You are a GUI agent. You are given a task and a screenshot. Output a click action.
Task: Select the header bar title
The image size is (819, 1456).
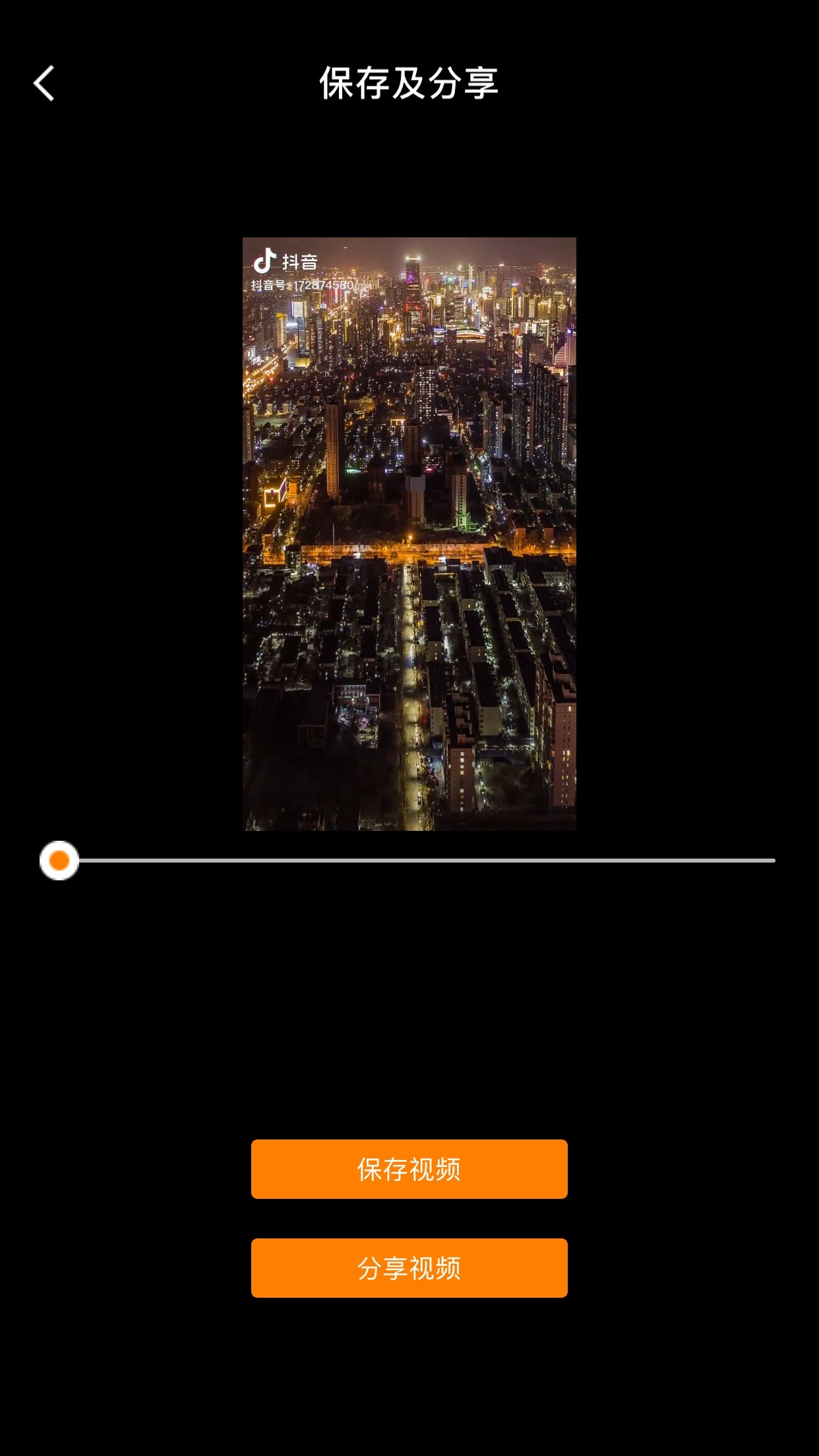pos(409,81)
